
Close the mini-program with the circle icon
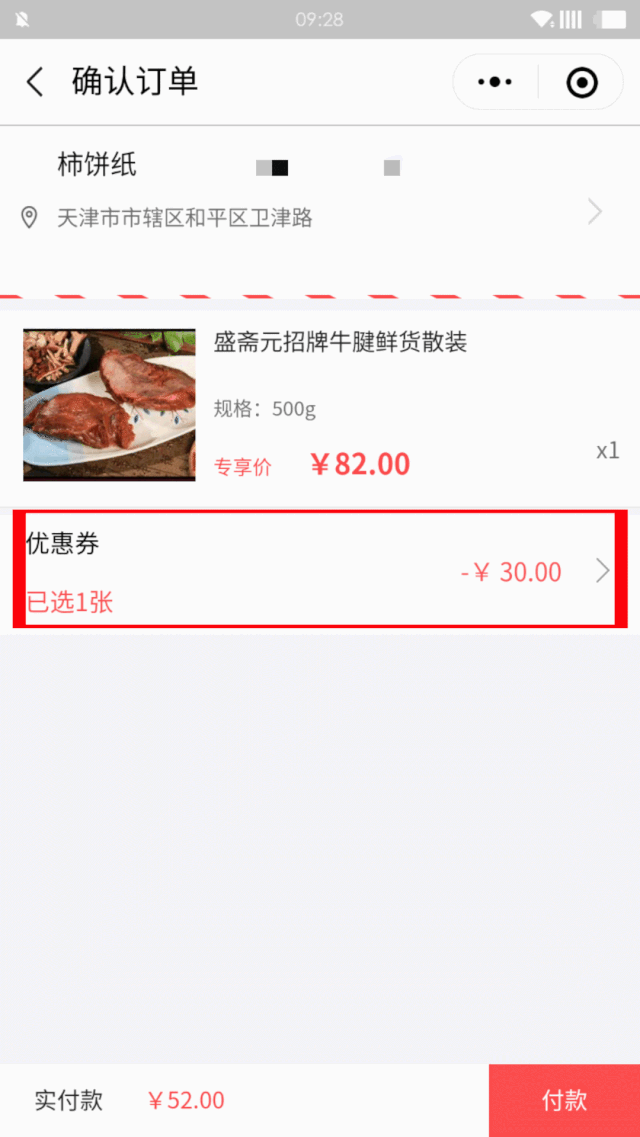click(582, 83)
